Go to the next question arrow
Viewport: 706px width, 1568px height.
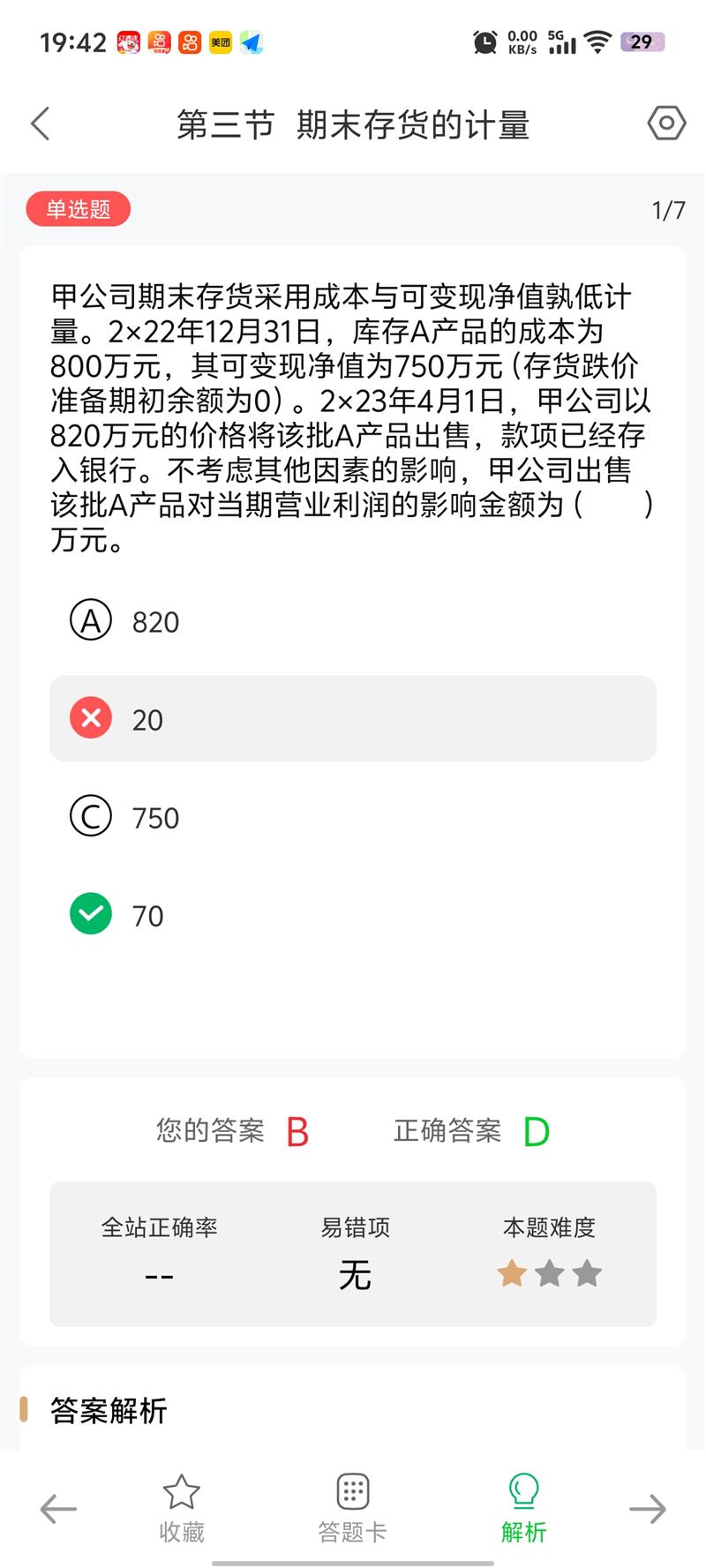coord(648,1509)
